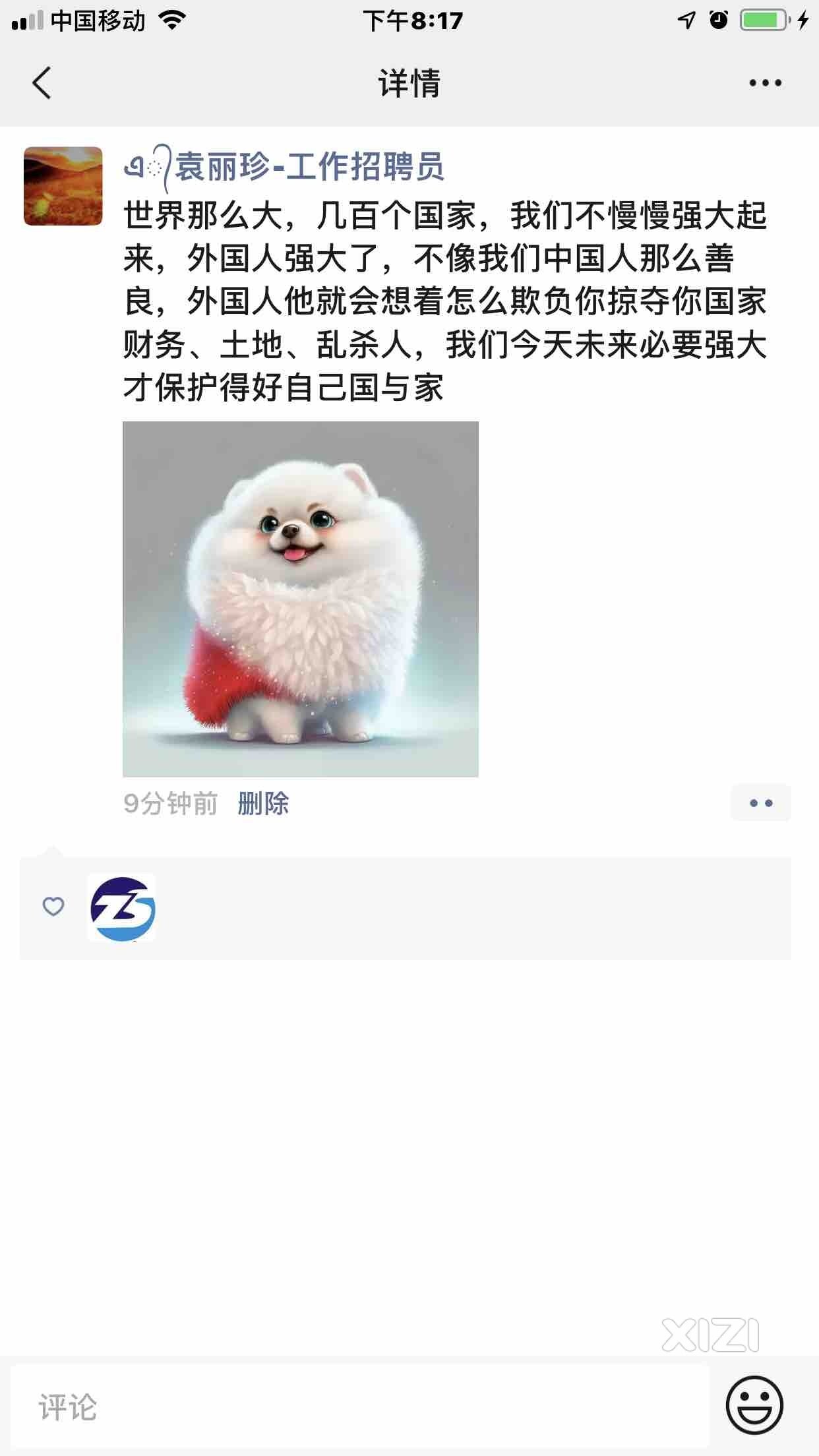Go back using the top-left arrow

(x=42, y=83)
